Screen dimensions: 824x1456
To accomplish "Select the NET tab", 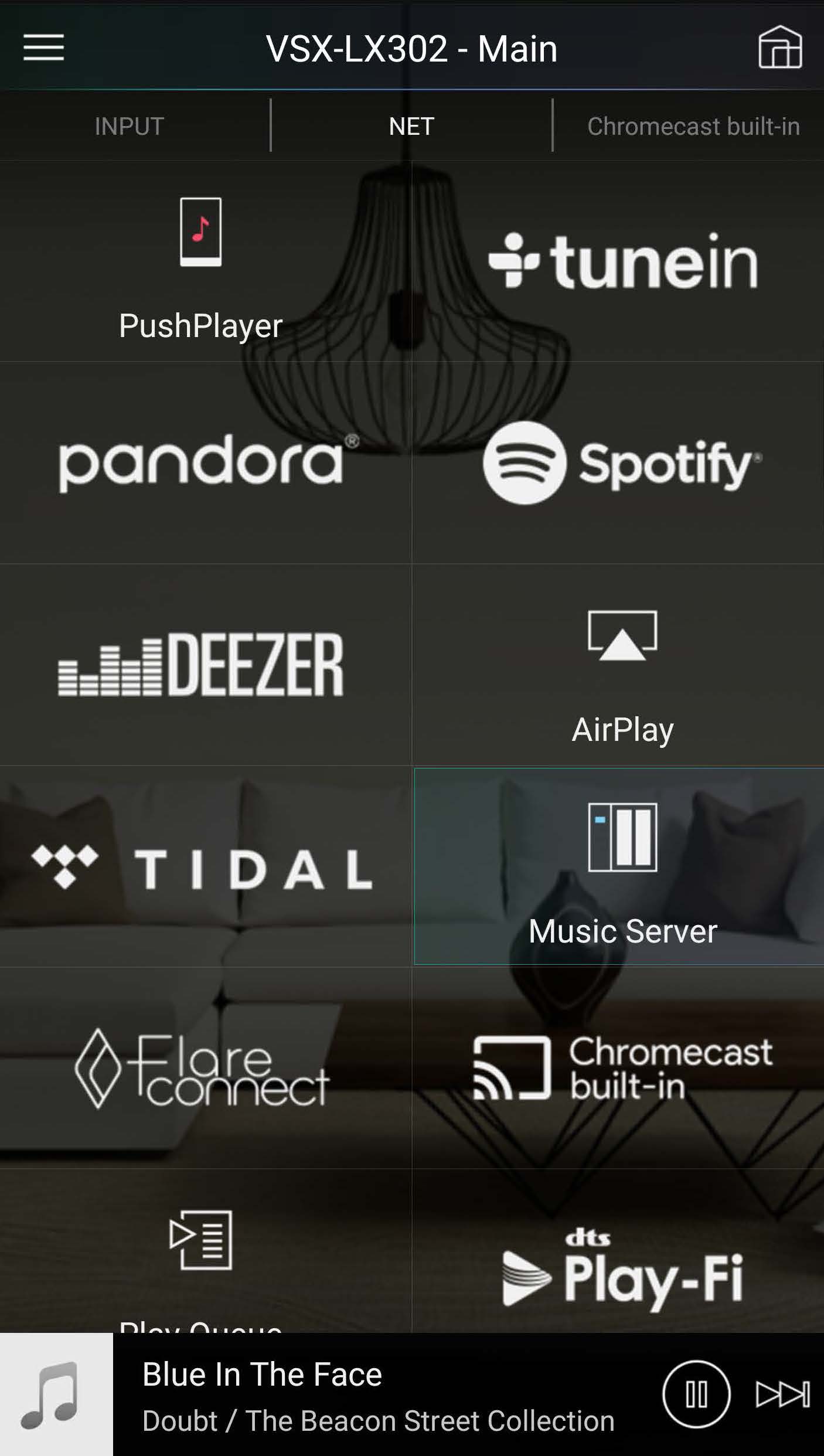I will pos(411,126).
